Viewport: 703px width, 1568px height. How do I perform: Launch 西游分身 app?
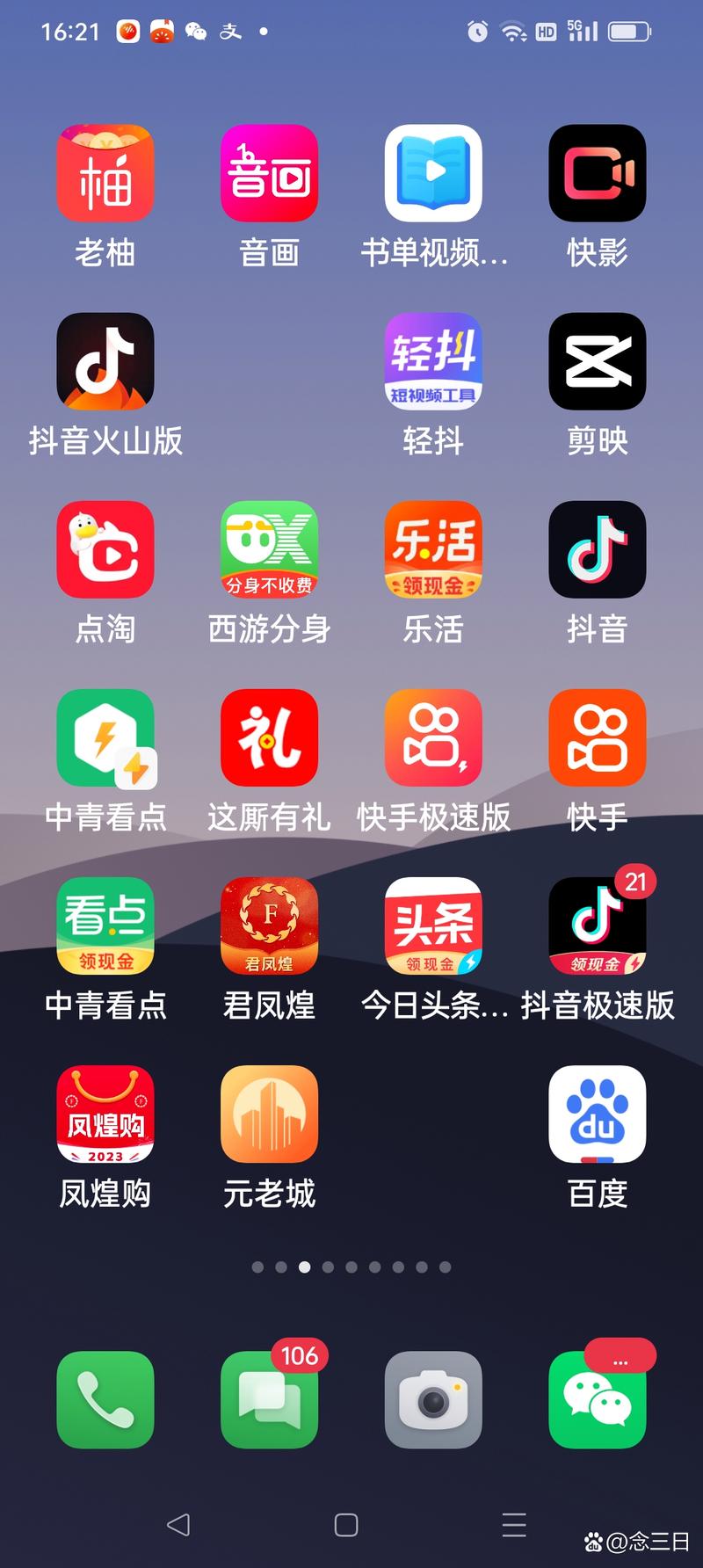tap(269, 549)
